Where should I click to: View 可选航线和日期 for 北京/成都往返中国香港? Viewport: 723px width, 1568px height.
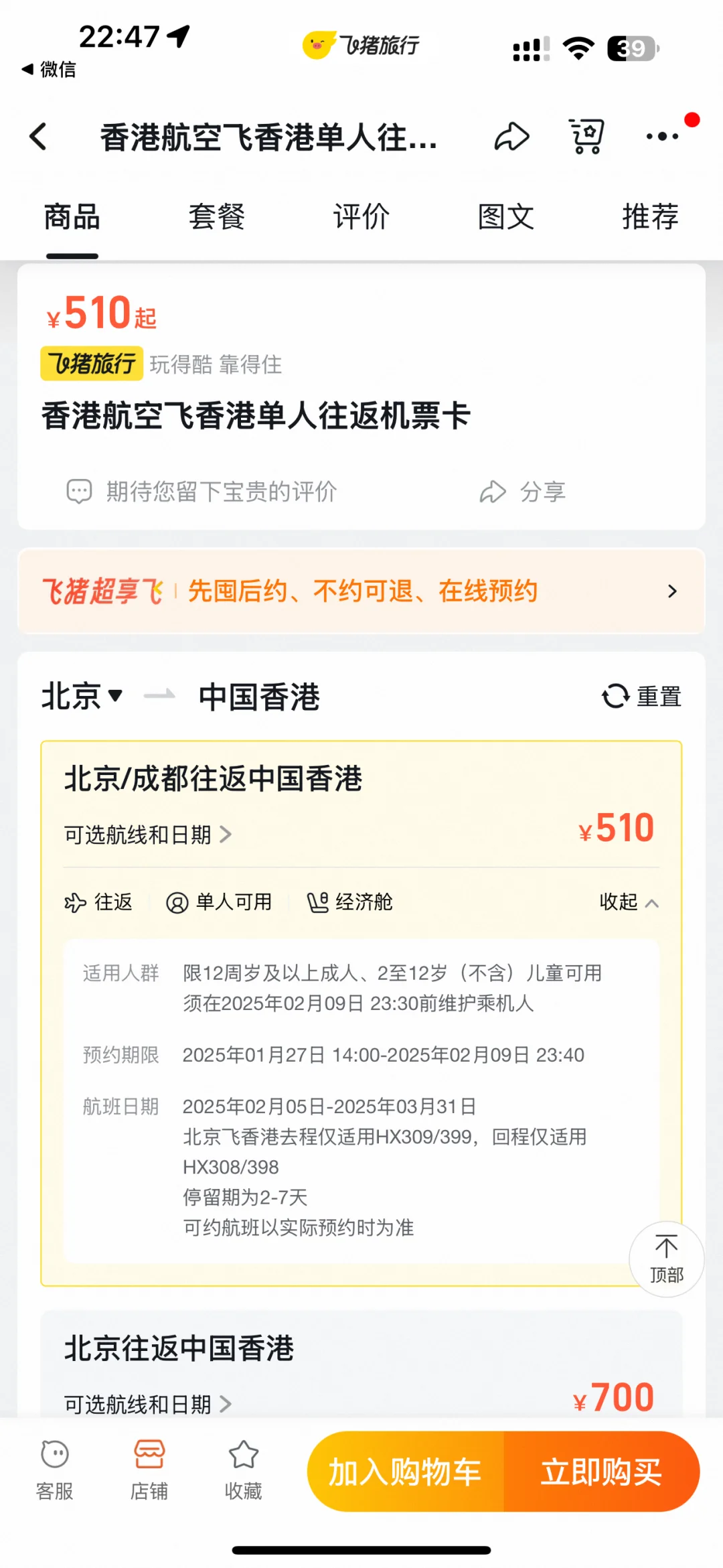click(147, 835)
